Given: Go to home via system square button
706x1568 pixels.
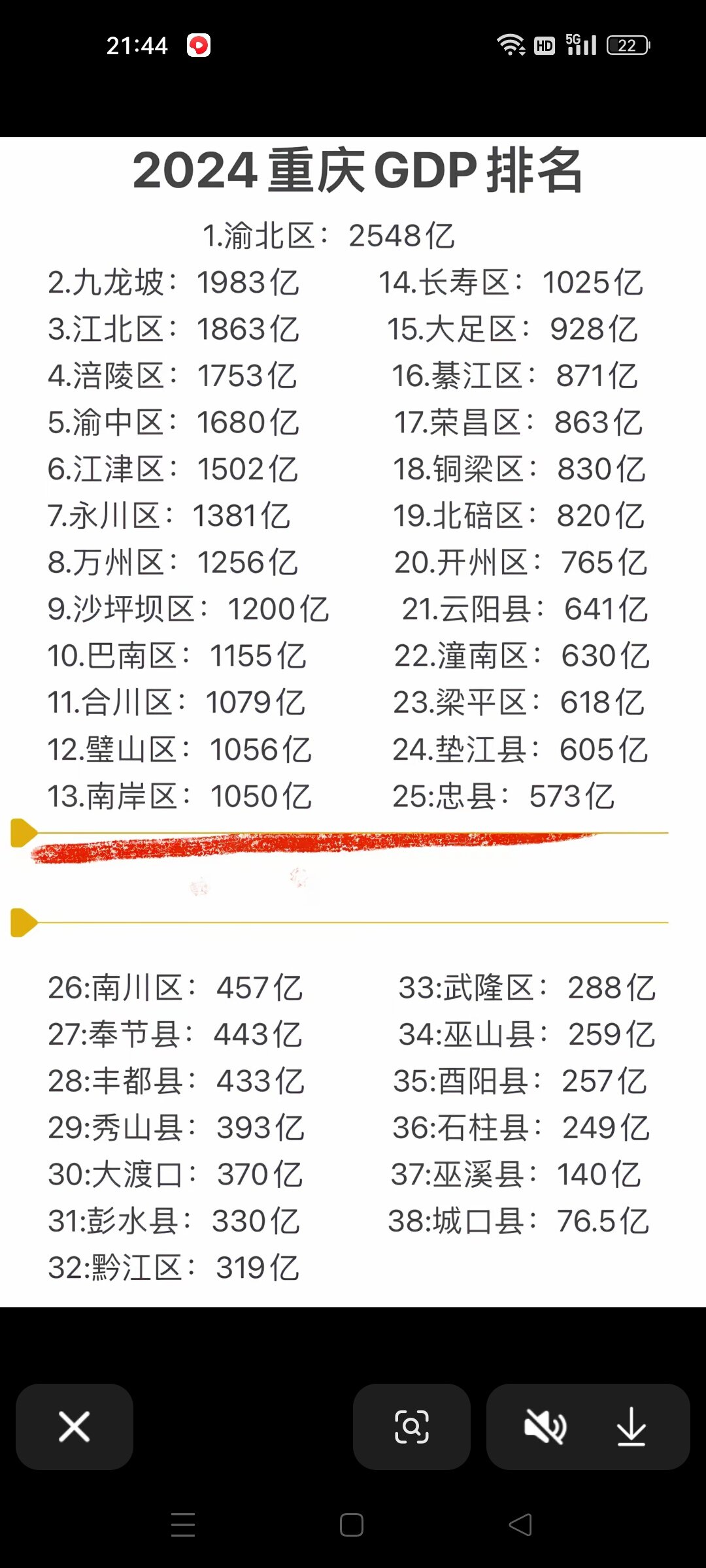Looking at the screenshot, I should 352,1525.
